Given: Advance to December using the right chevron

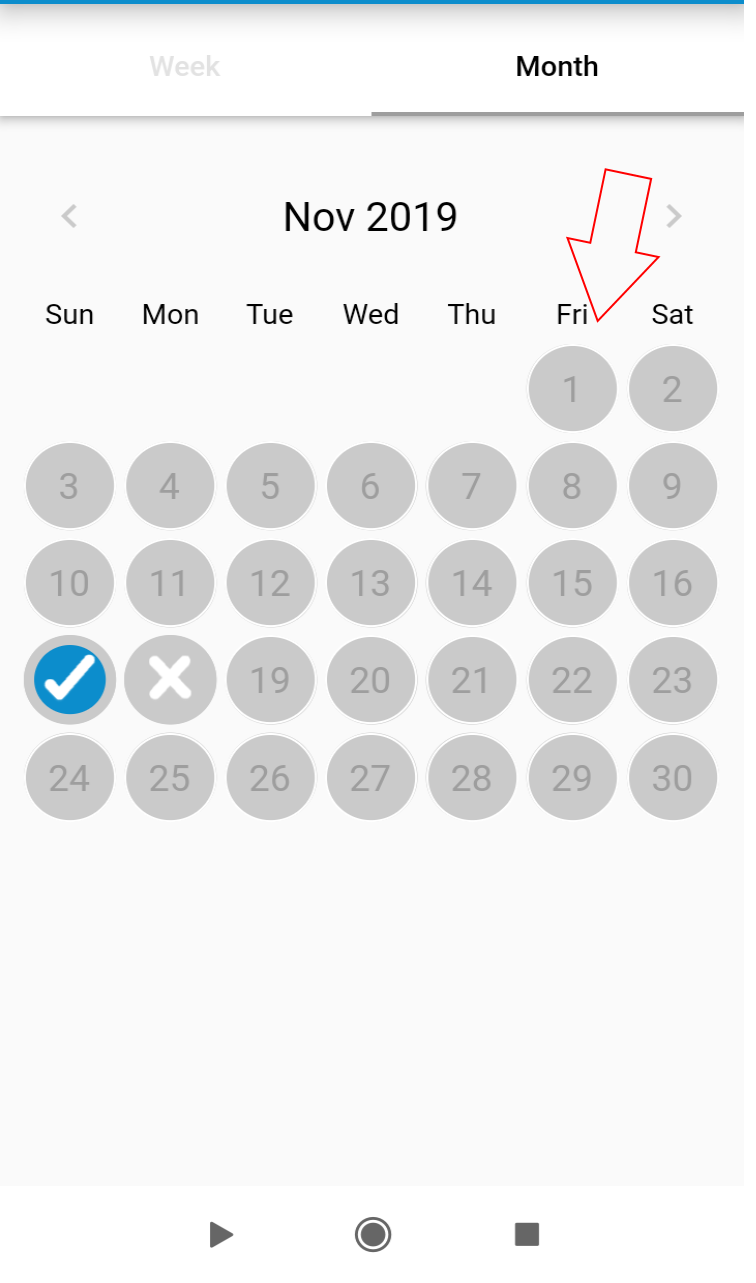Looking at the screenshot, I should [674, 216].
